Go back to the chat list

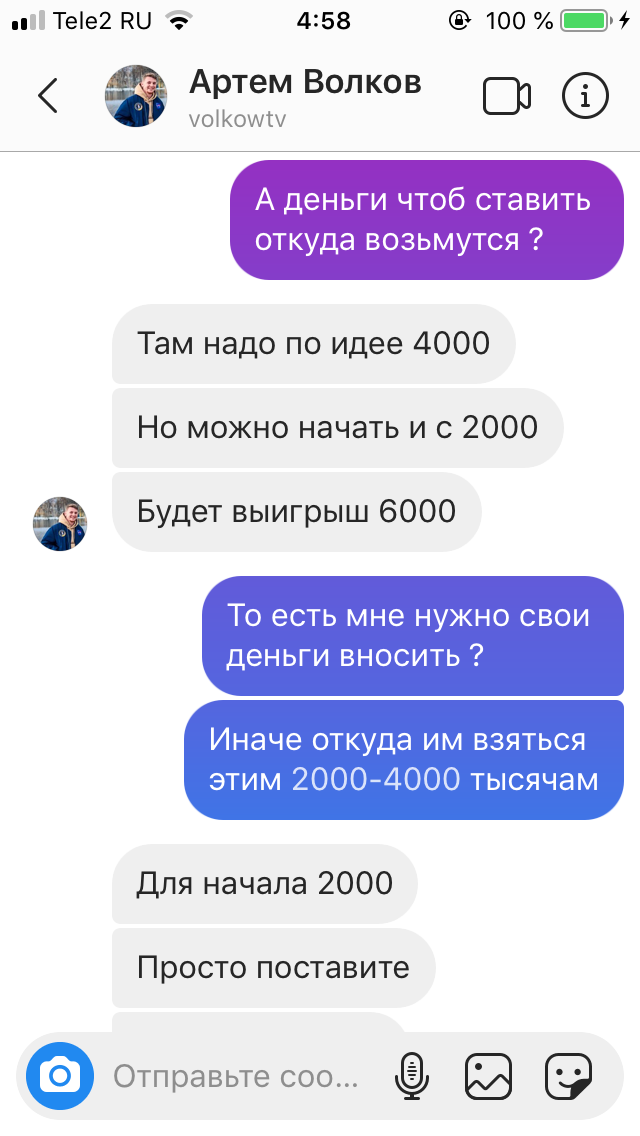(x=48, y=96)
